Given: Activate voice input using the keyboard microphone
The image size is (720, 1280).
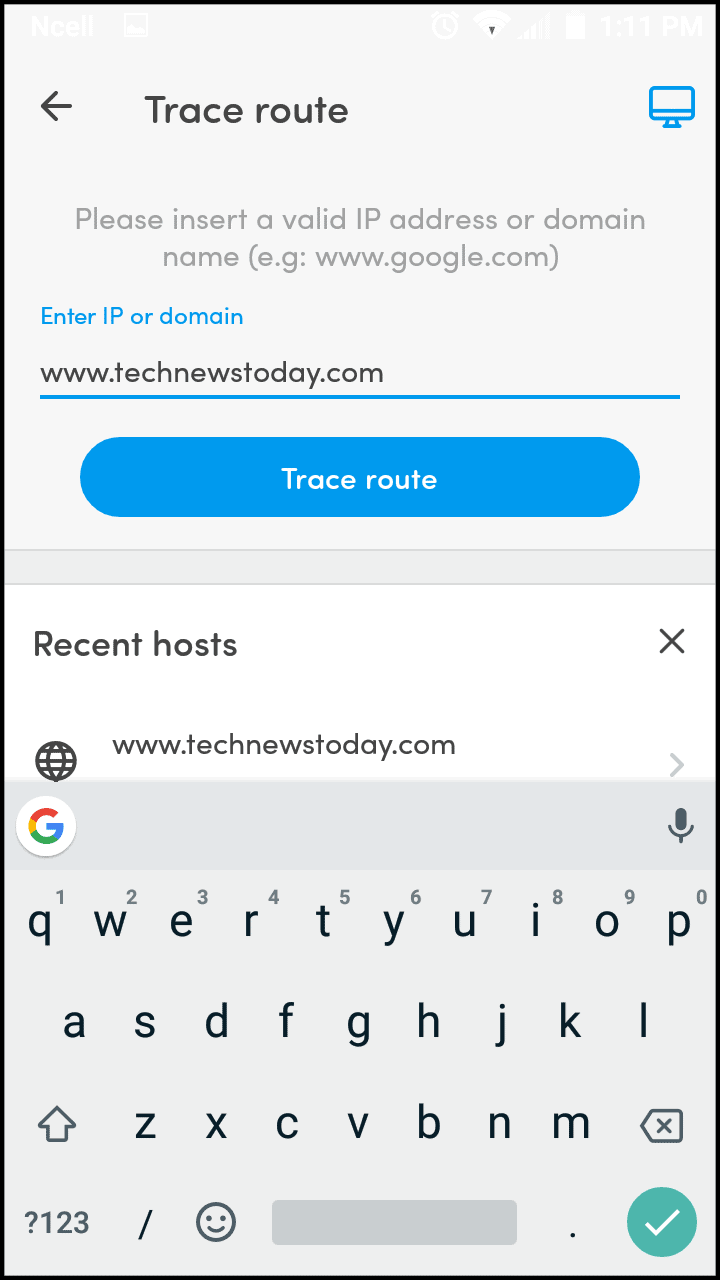Looking at the screenshot, I should click(680, 826).
